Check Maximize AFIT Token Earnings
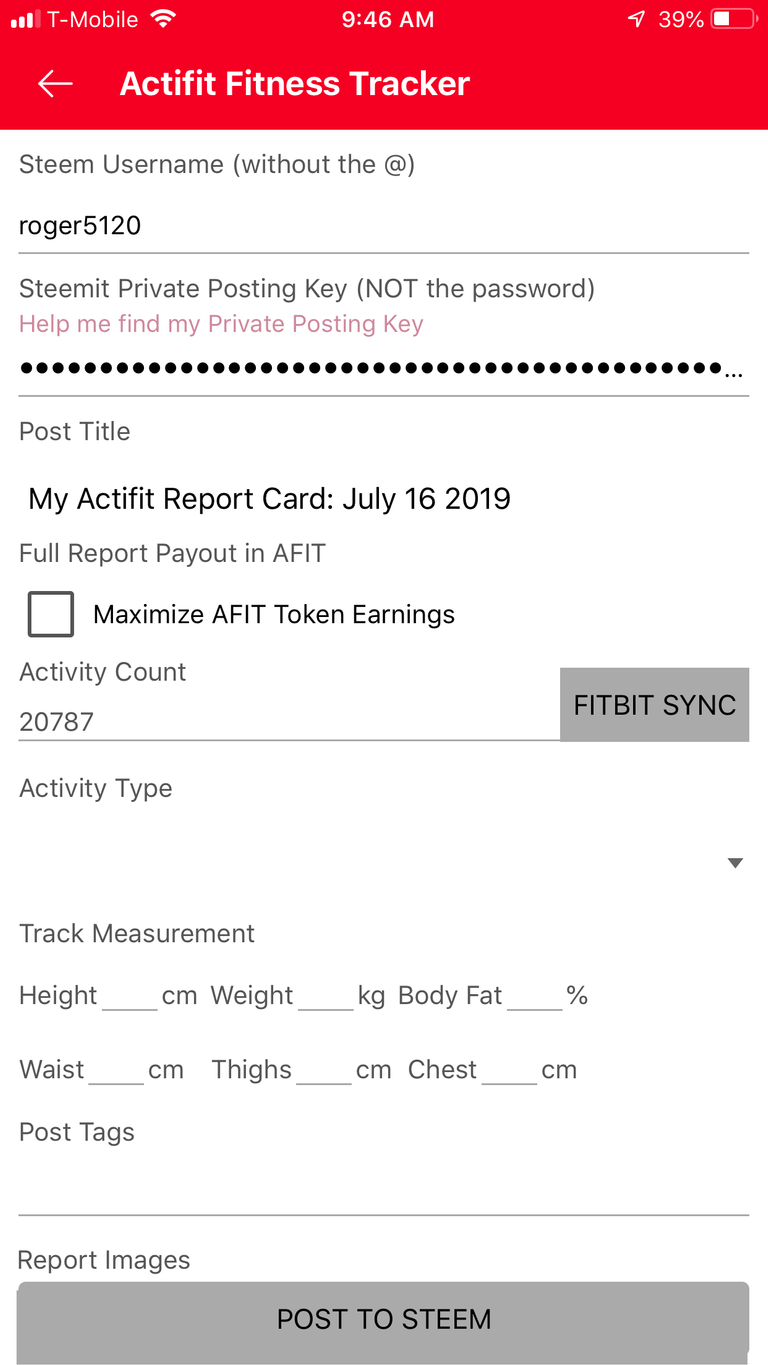The image size is (768, 1365). tap(51, 614)
